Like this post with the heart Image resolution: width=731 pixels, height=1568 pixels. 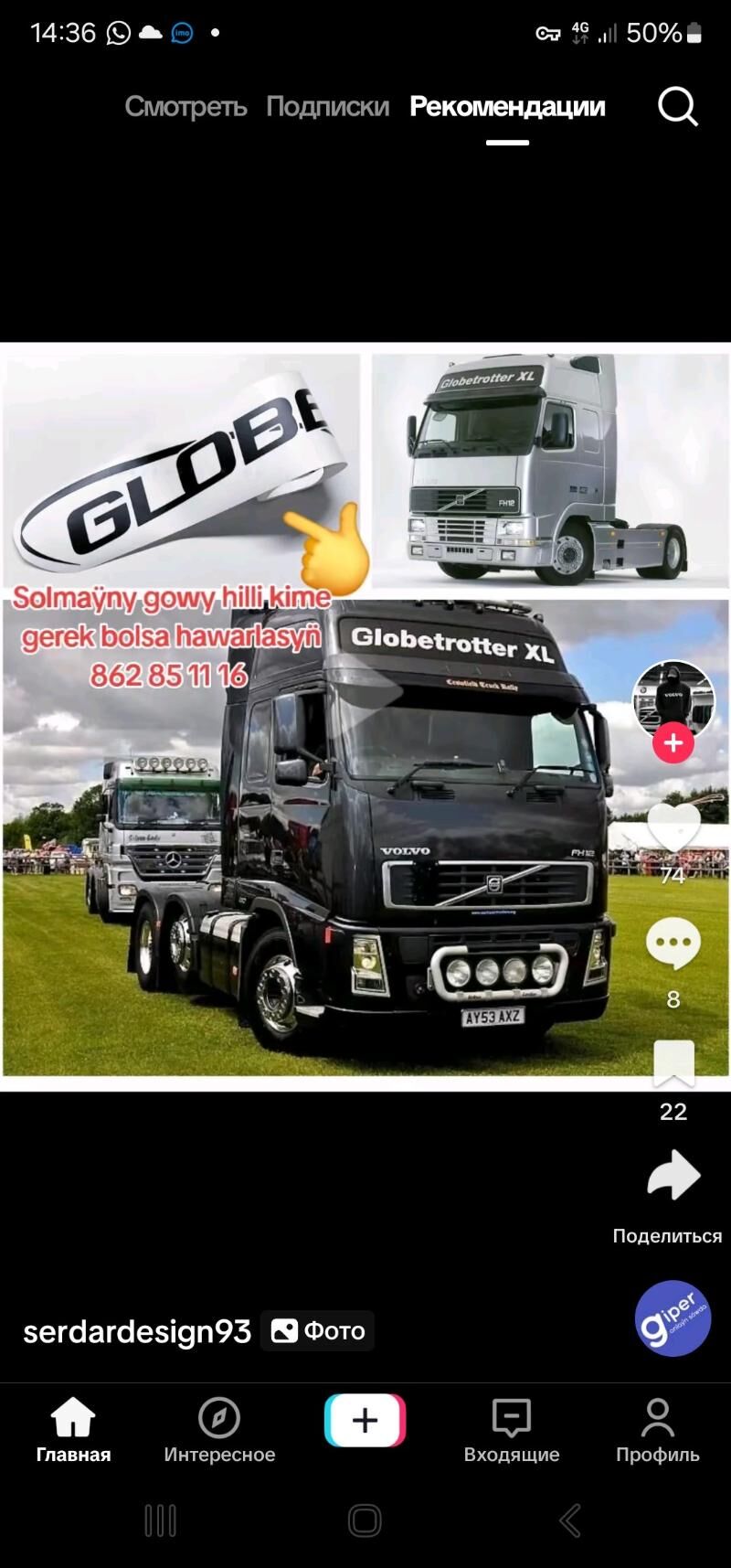(x=673, y=828)
